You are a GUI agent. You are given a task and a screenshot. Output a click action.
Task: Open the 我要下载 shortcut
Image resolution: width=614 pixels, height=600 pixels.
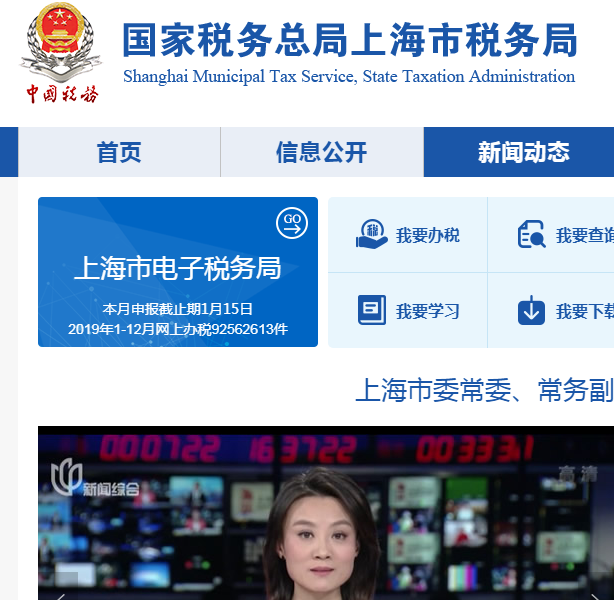tap(565, 311)
